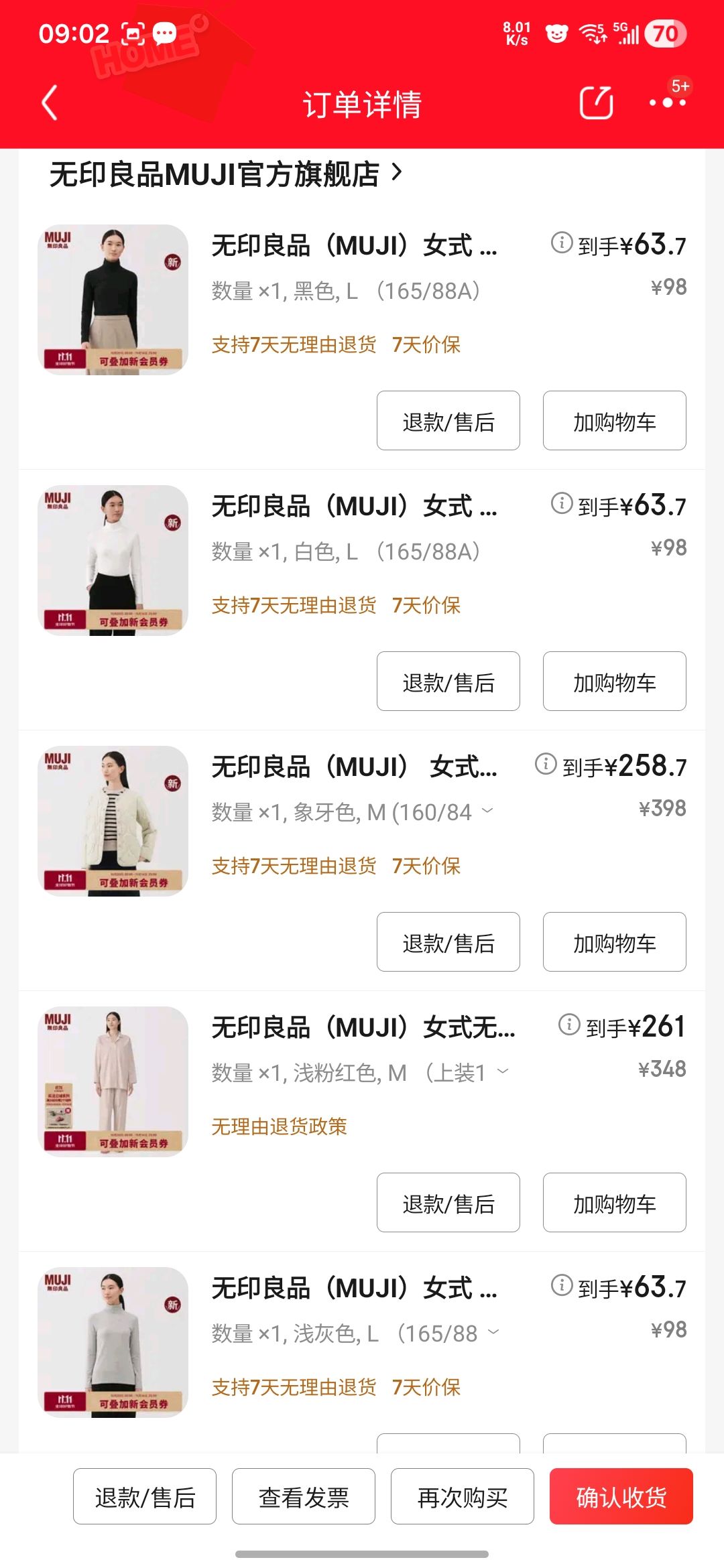Add the 象牙色 jacket to cart
This screenshot has width=724, height=1568.
coord(614,942)
